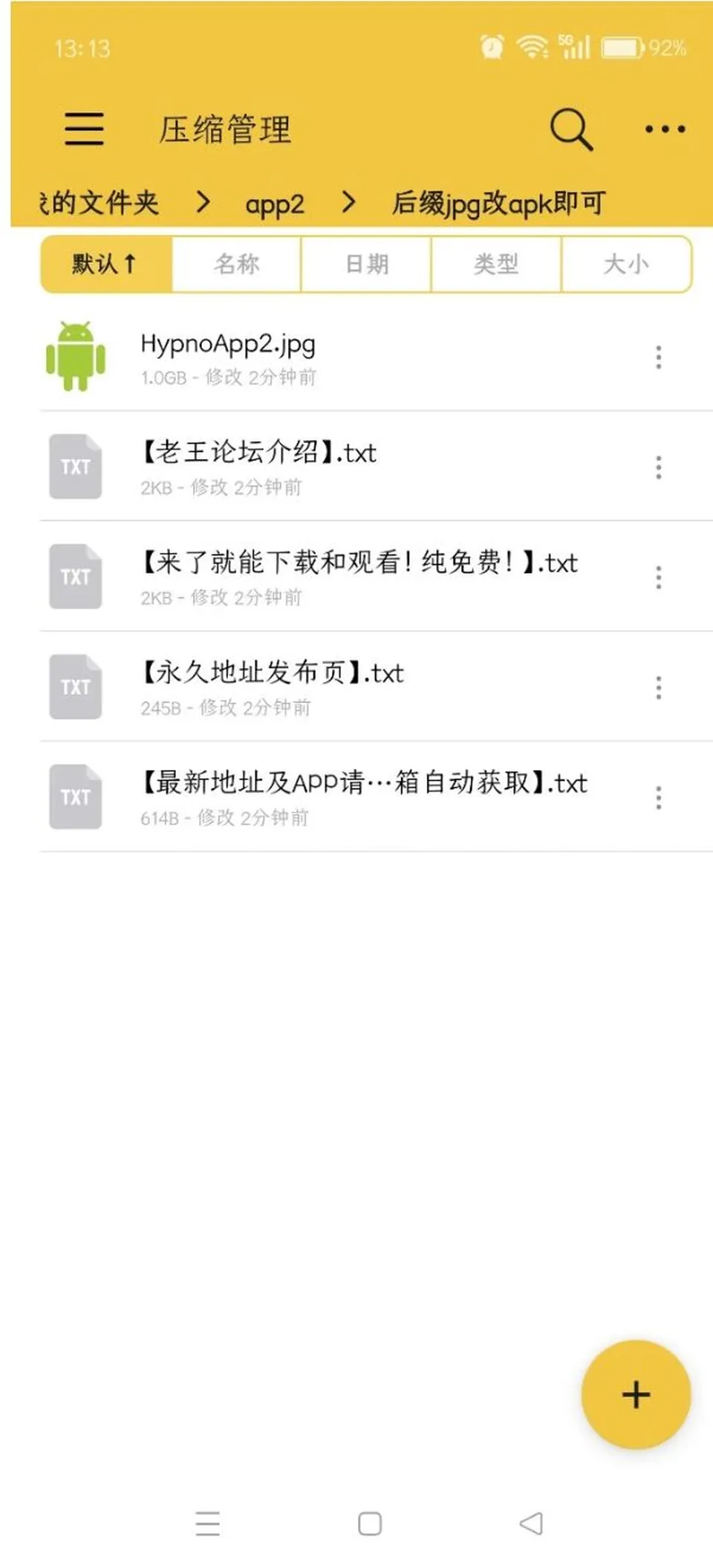Show more options for HypnoApp2.jpg
713x1568 pixels.
[658, 357]
